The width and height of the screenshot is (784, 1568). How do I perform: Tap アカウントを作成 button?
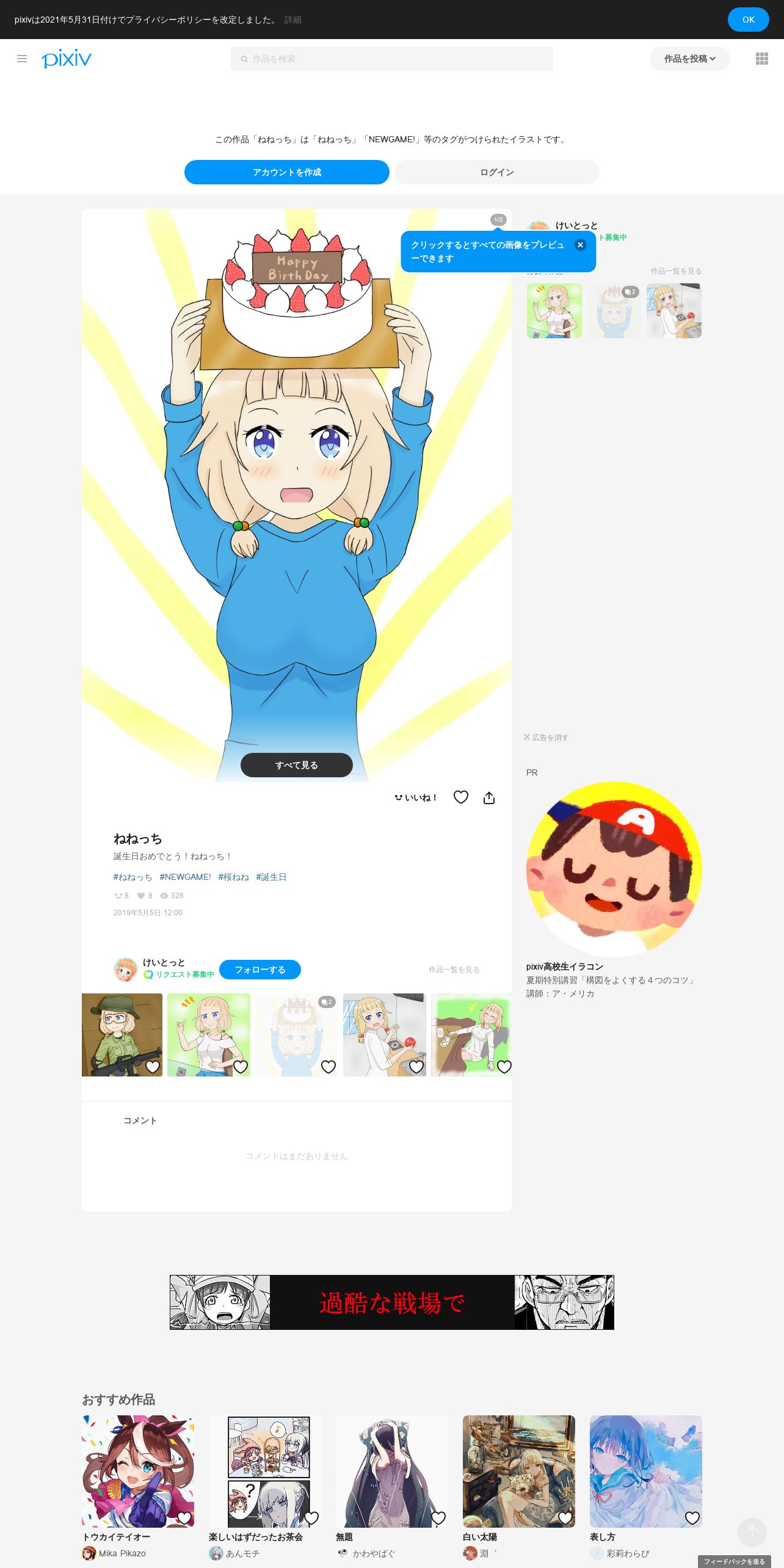(287, 172)
